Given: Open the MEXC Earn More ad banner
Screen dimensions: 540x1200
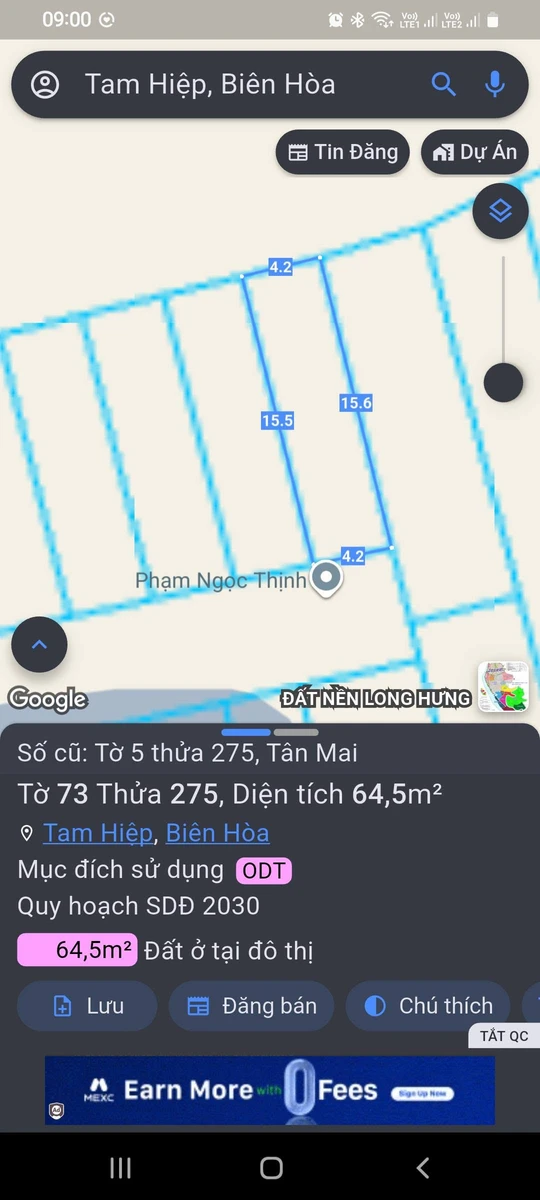Looking at the screenshot, I should point(270,1090).
